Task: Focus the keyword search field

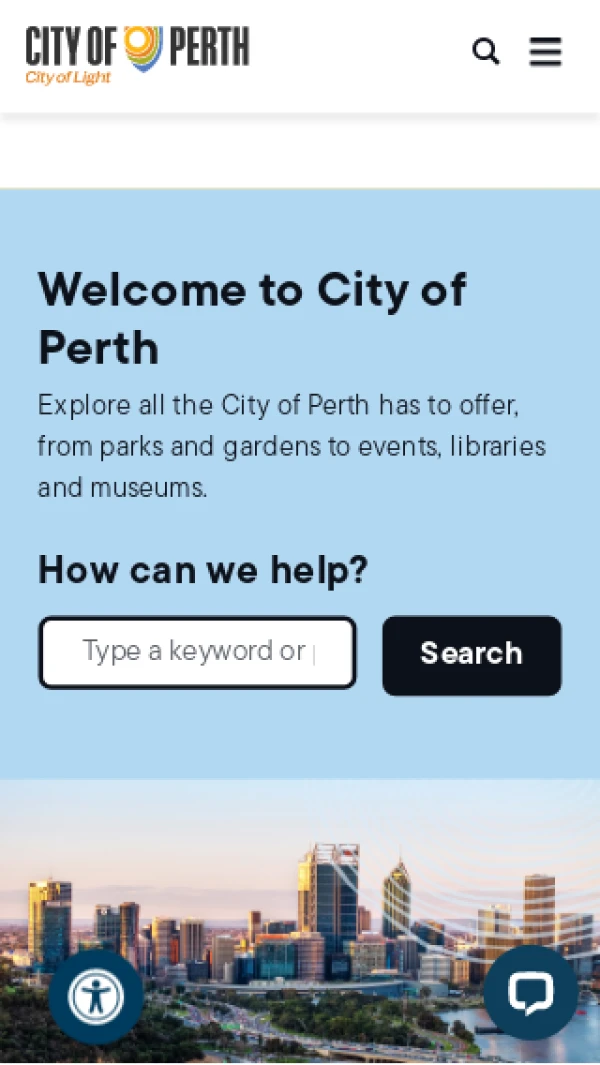Action: click(x=197, y=652)
